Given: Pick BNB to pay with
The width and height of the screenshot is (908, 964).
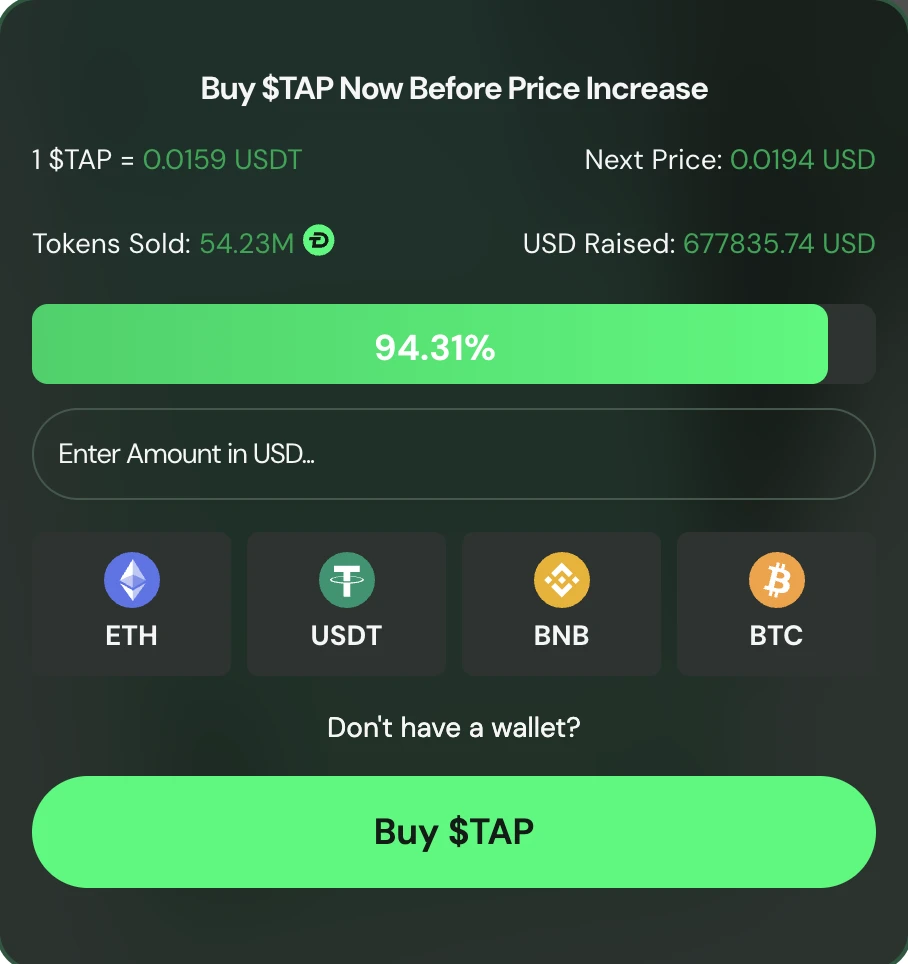Looking at the screenshot, I should [561, 604].
